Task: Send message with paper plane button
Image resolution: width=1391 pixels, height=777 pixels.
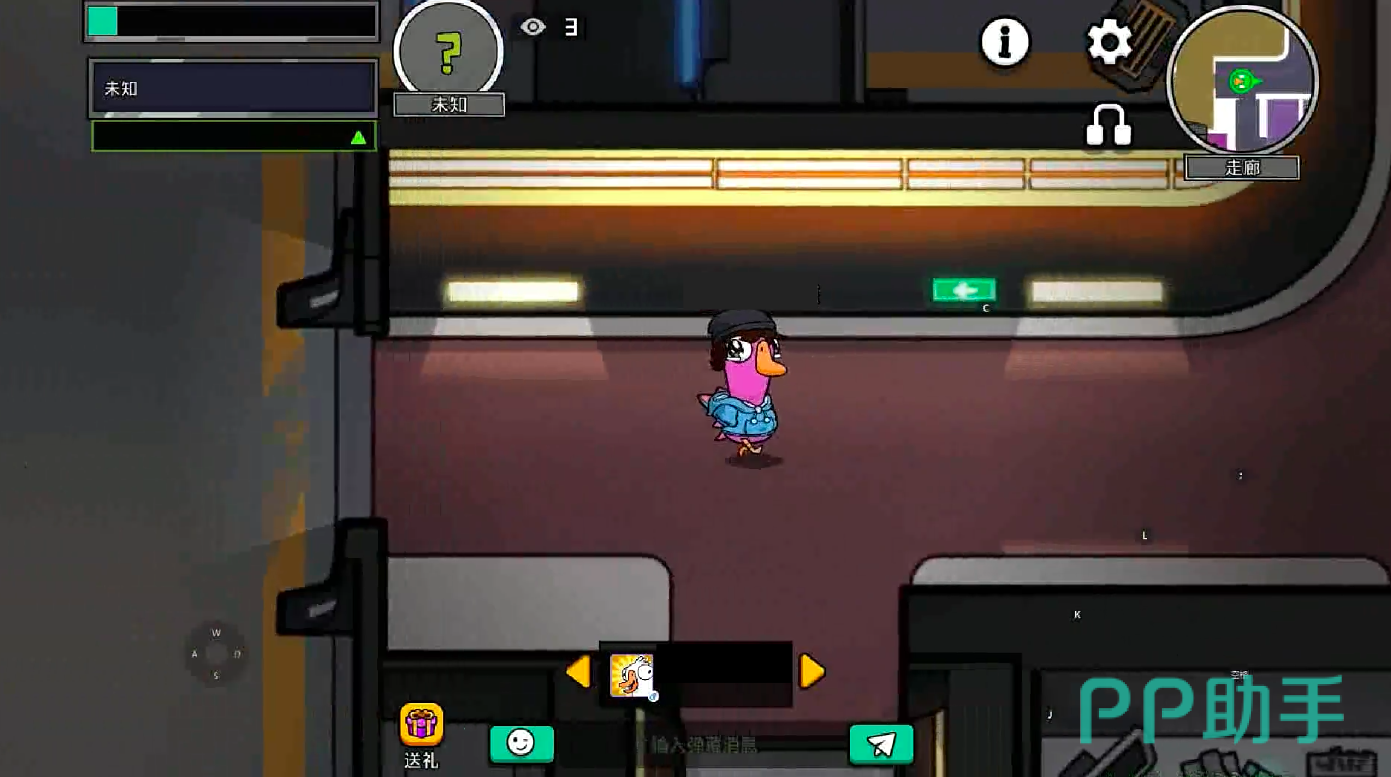Action: click(x=881, y=744)
